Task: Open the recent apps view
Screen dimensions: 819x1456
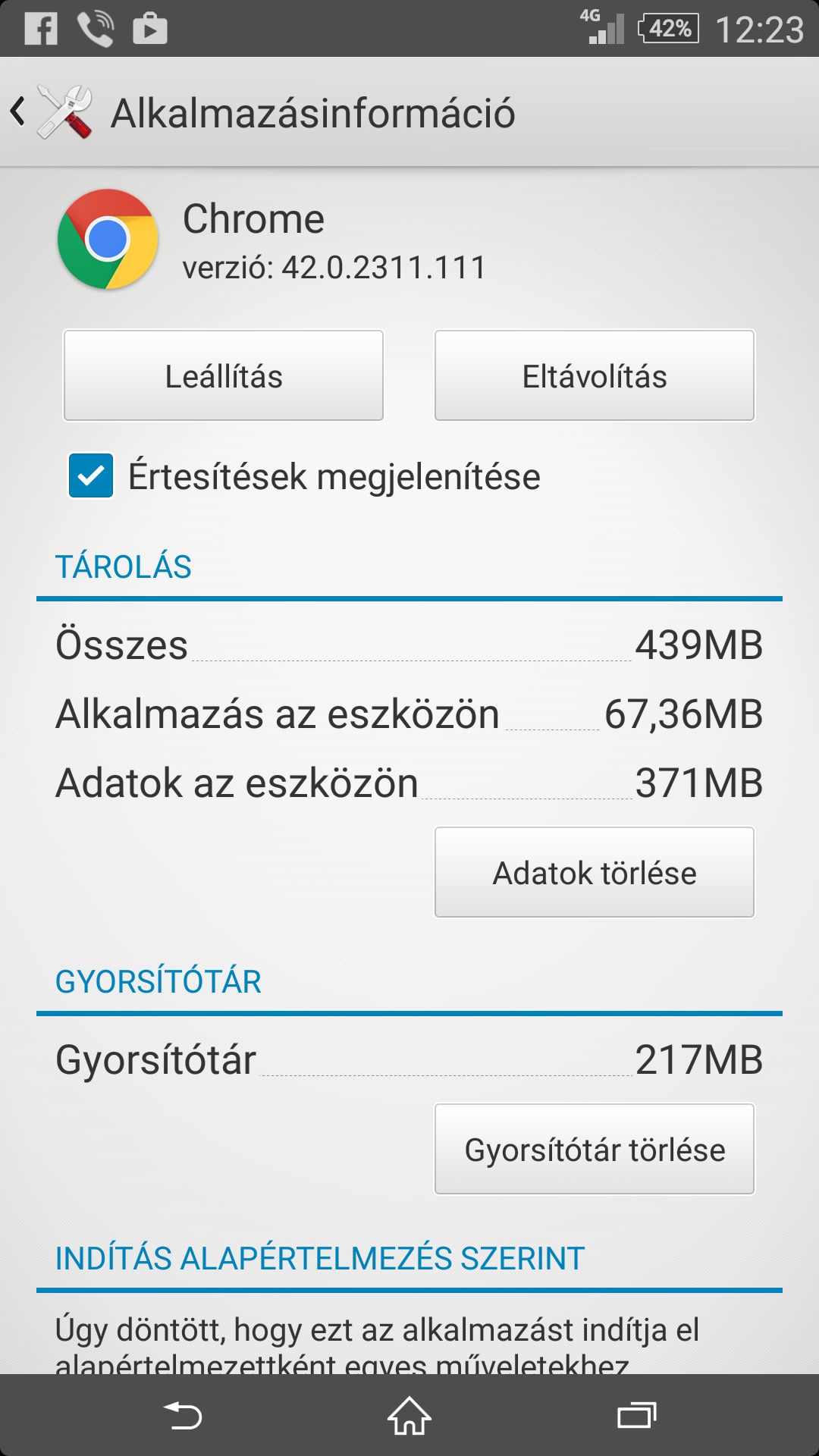Action: (636, 1416)
